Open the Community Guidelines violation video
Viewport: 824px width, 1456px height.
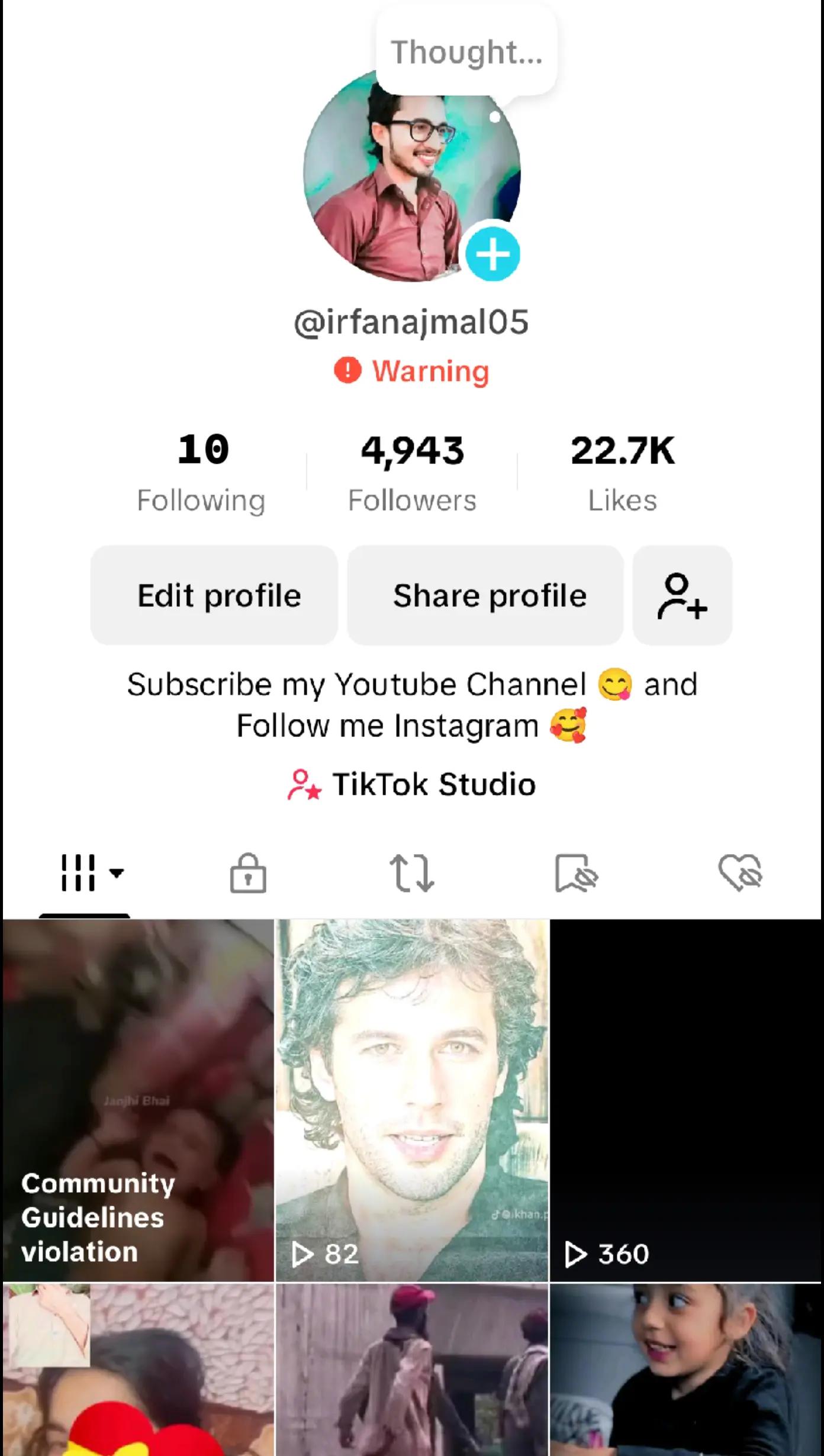click(139, 1100)
